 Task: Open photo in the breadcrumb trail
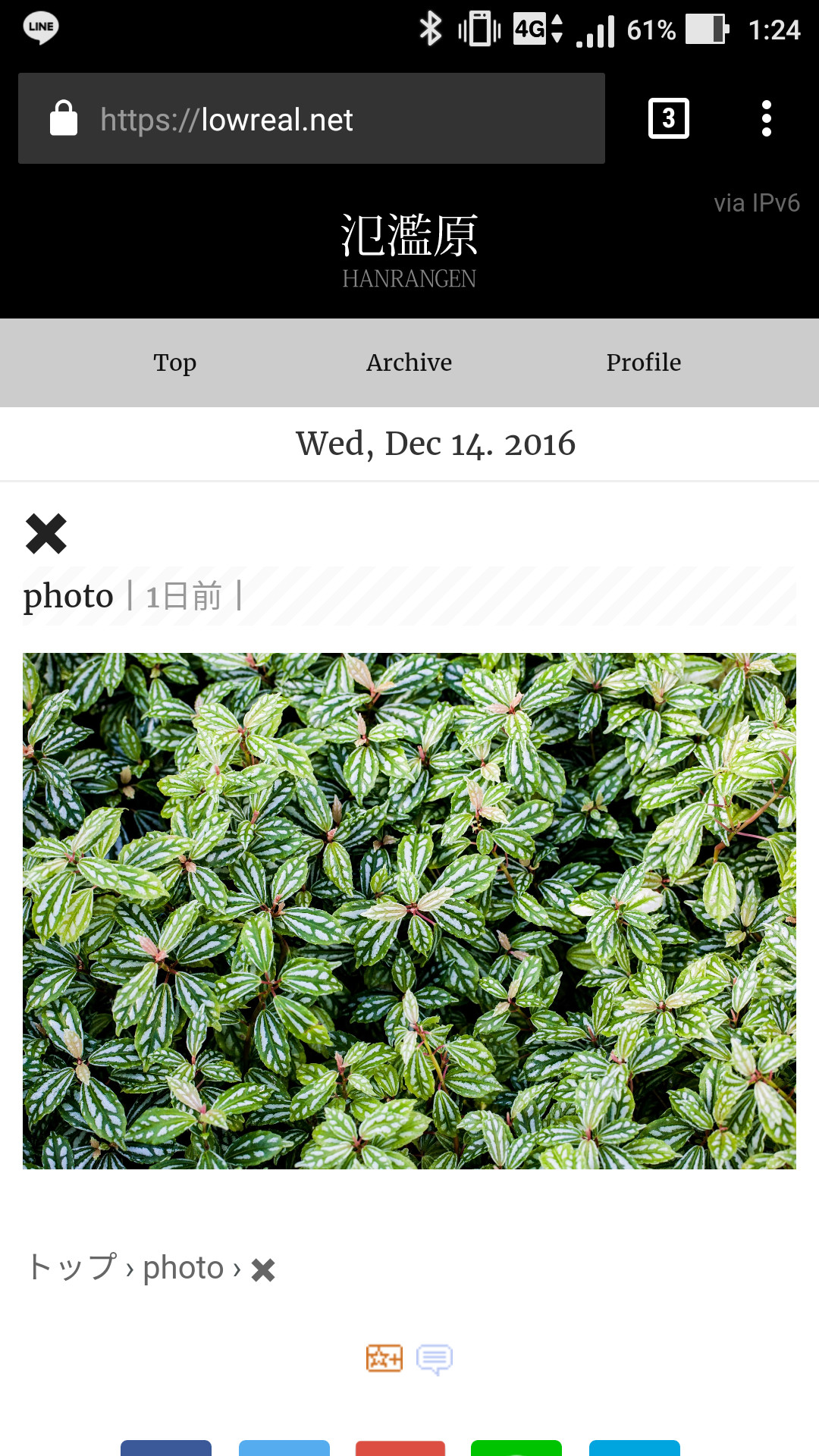[183, 1268]
